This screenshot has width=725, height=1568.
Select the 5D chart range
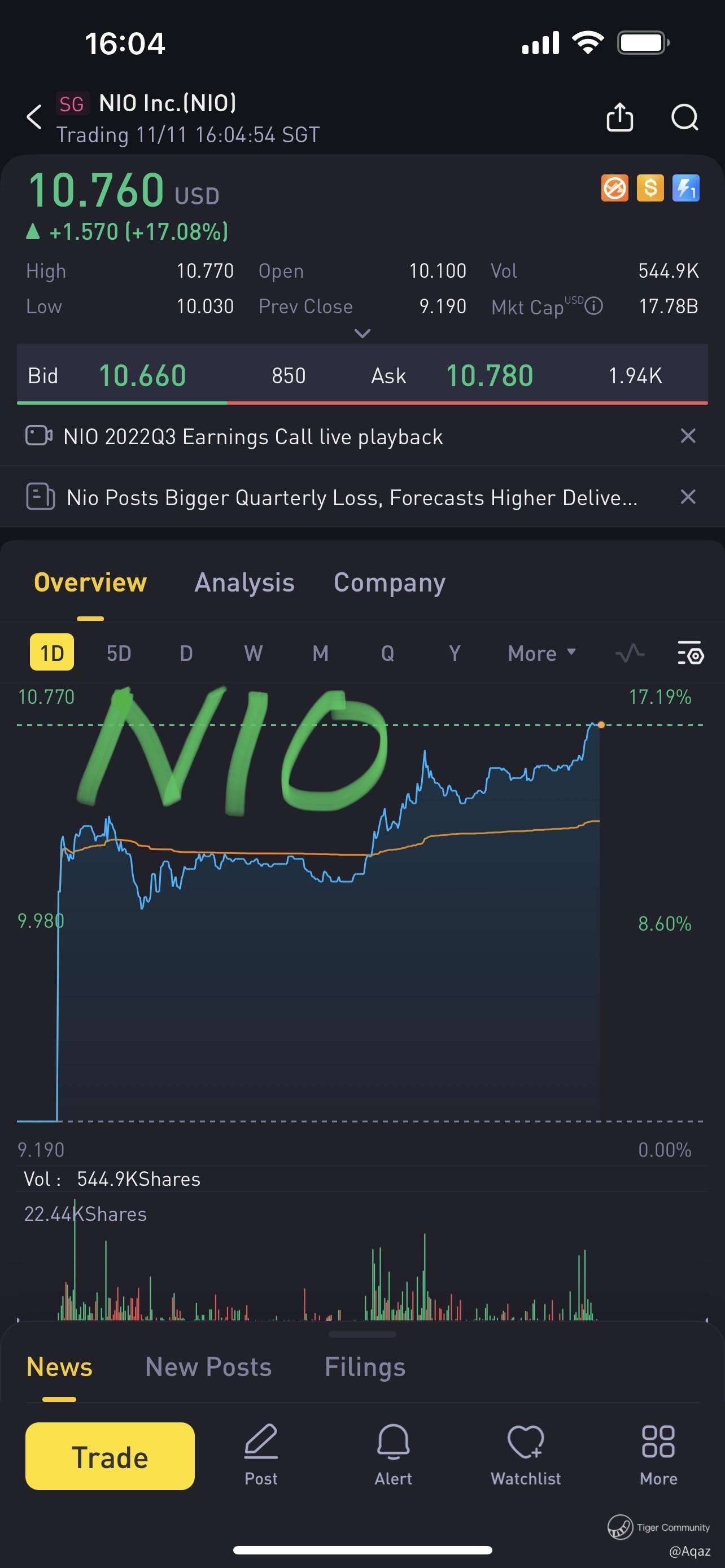(119, 653)
